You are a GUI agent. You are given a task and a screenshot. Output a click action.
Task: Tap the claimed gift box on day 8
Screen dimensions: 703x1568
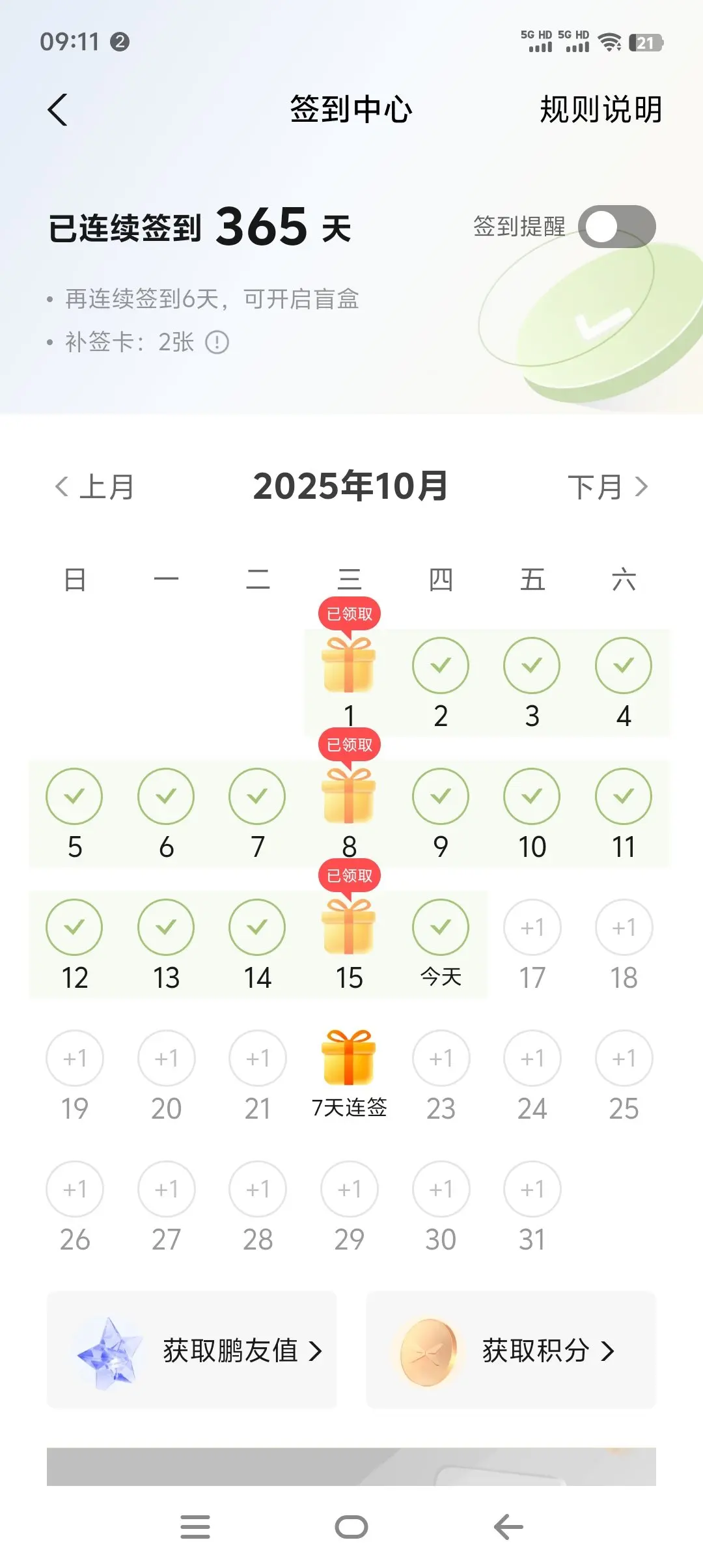(x=349, y=796)
